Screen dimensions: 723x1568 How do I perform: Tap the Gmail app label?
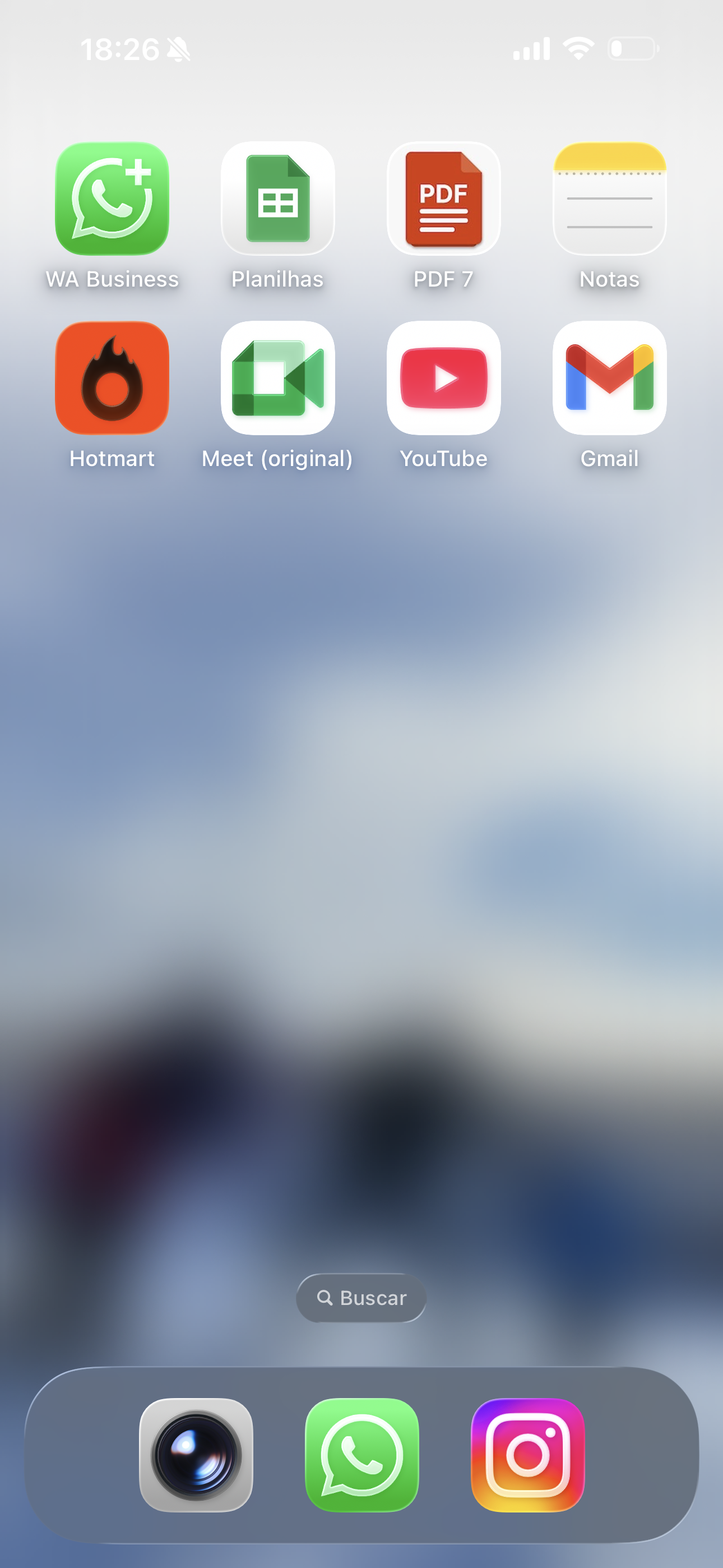pos(609,459)
